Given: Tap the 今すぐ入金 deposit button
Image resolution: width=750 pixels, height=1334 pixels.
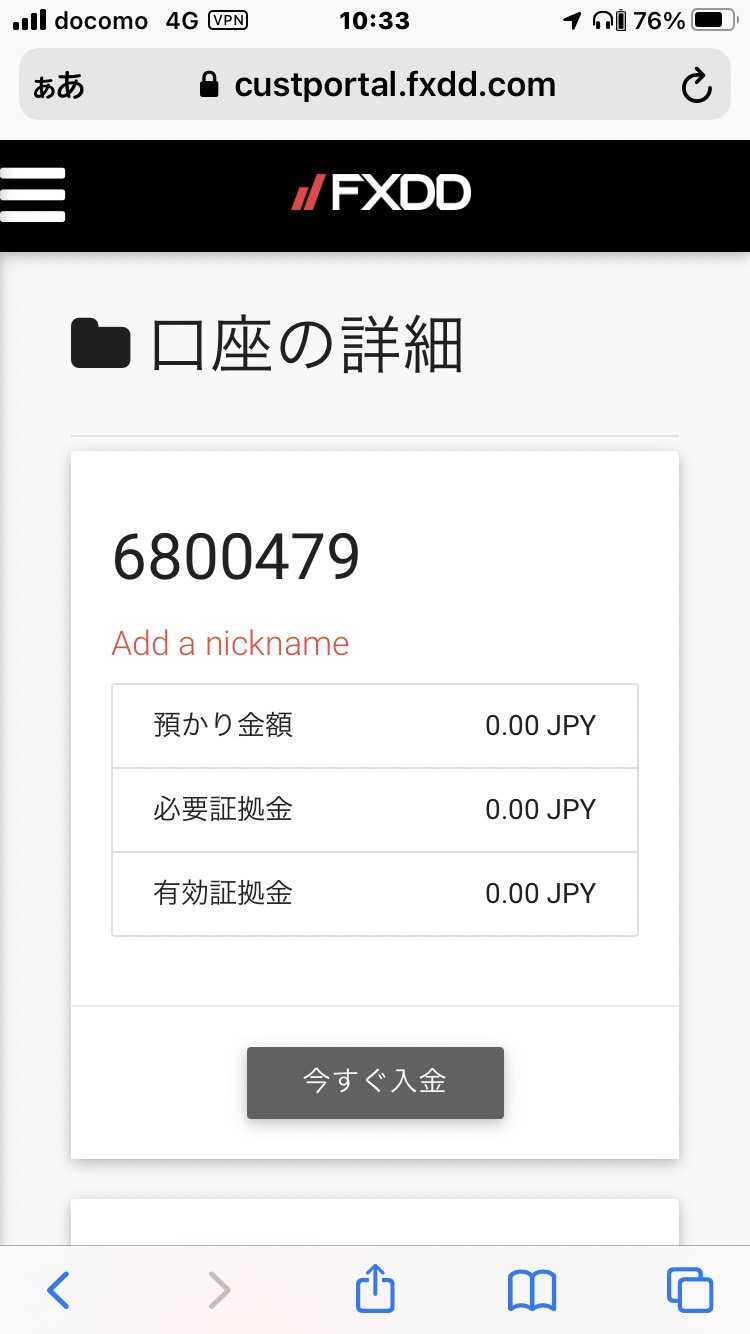Looking at the screenshot, I should coord(375,1082).
